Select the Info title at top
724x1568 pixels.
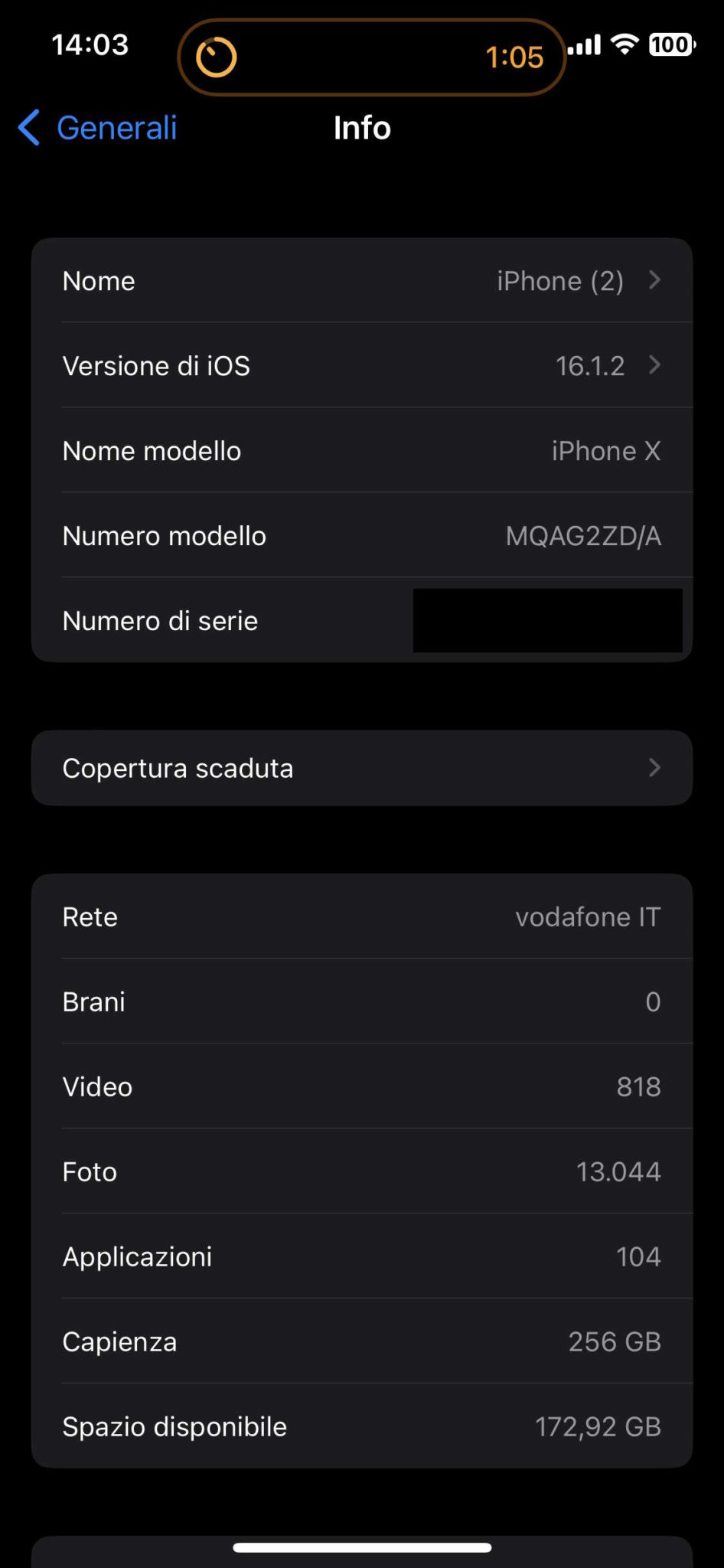click(x=361, y=128)
